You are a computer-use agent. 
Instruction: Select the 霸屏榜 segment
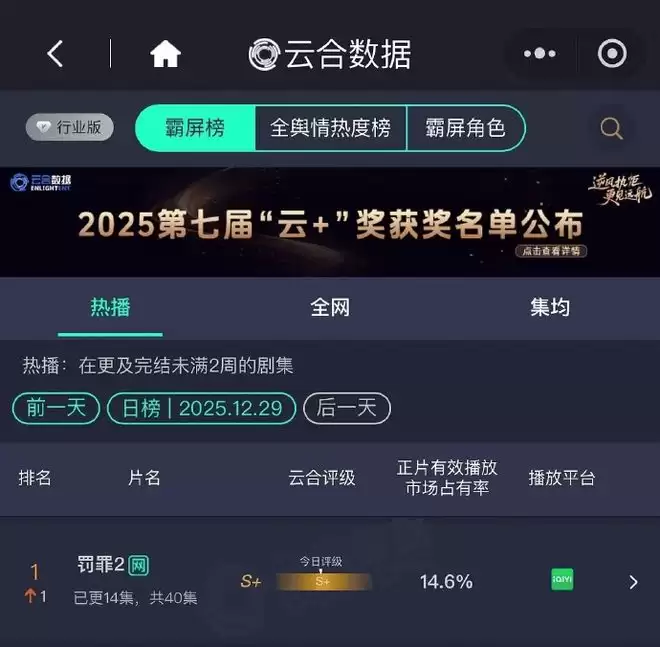195,128
